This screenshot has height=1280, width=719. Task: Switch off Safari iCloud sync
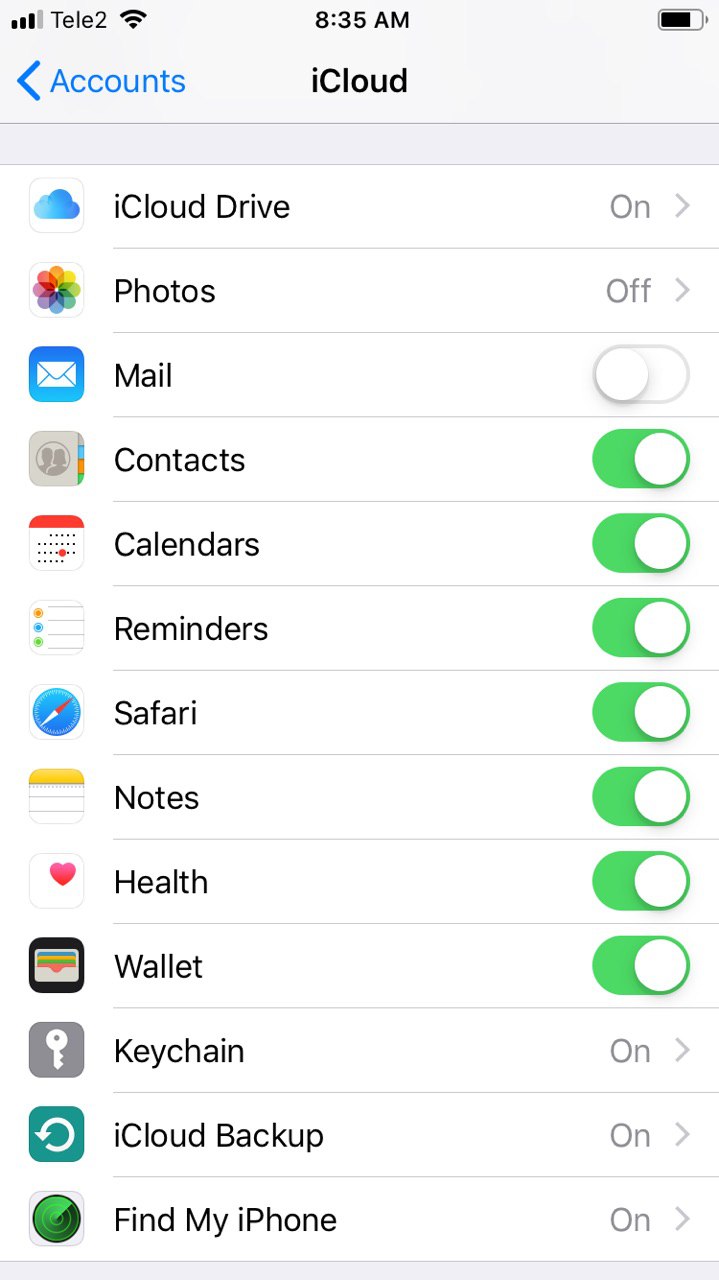pos(640,713)
